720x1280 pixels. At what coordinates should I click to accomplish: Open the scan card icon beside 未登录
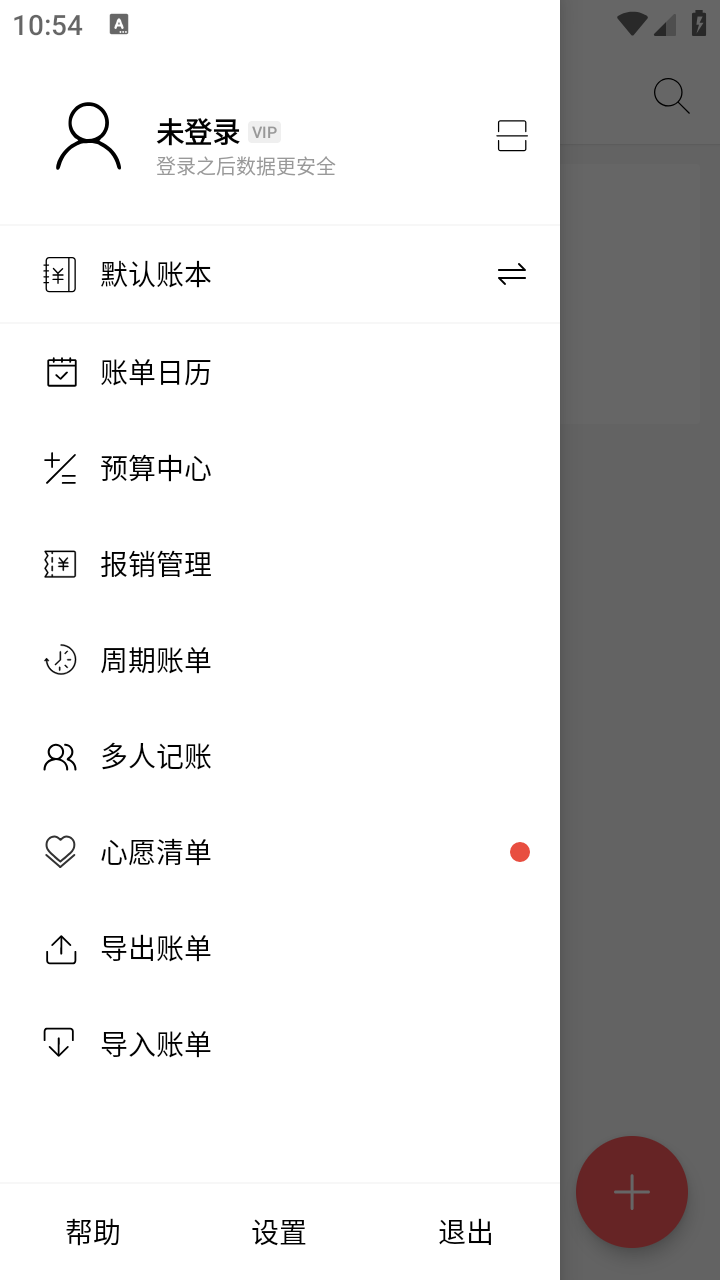[x=511, y=135]
